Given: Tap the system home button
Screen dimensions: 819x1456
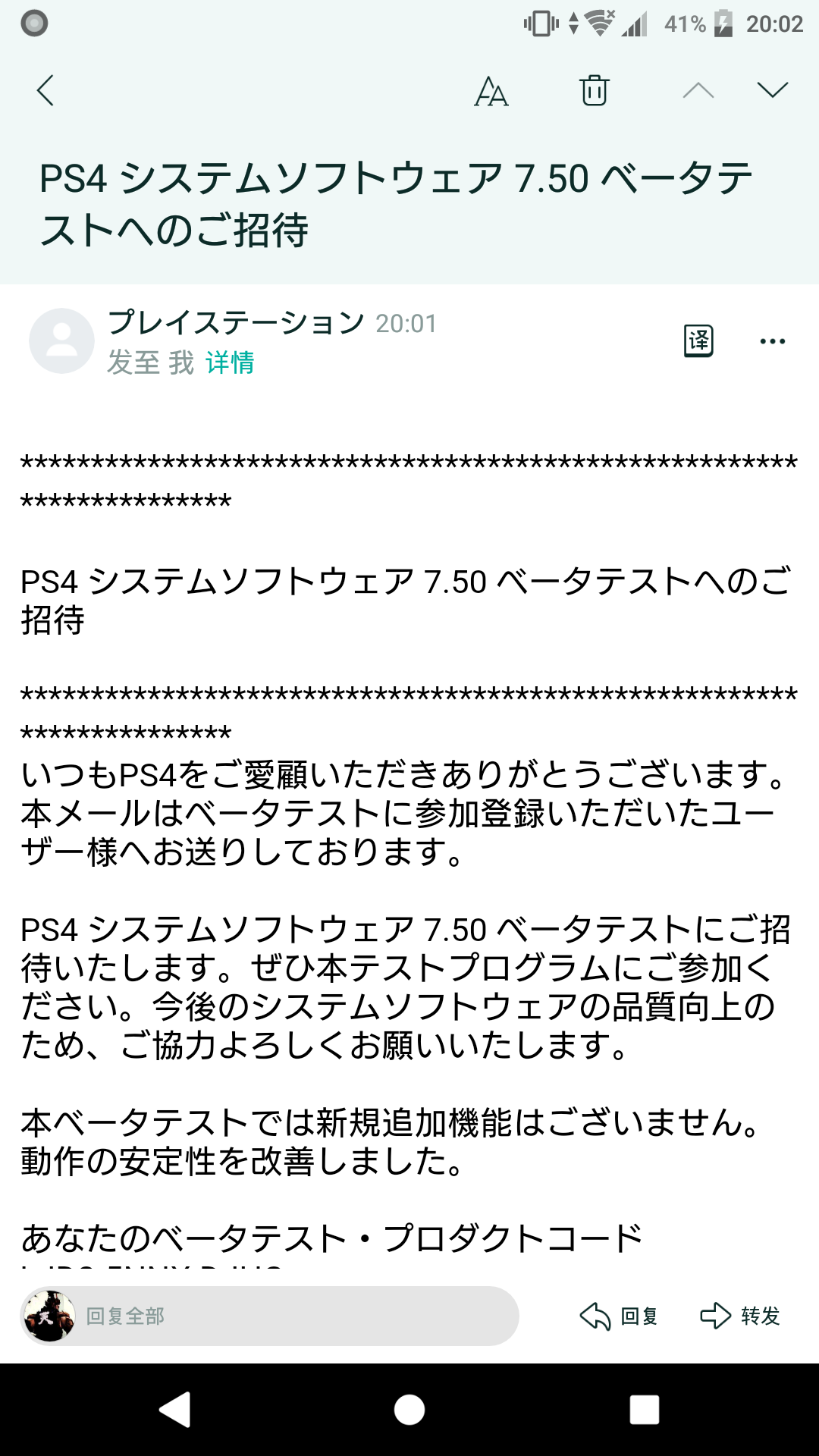Looking at the screenshot, I should tap(409, 1410).
